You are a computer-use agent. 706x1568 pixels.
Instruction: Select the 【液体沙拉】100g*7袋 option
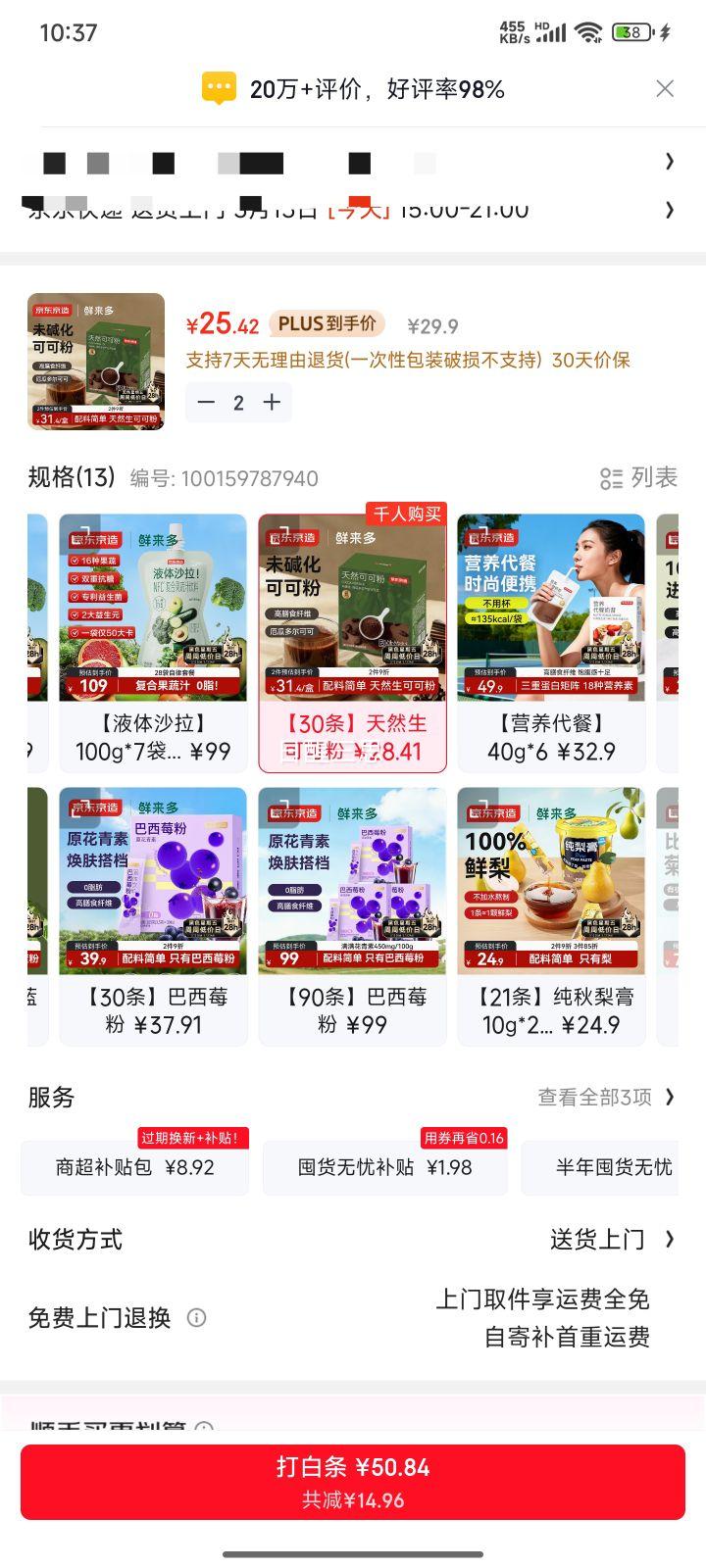coord(153,642)
